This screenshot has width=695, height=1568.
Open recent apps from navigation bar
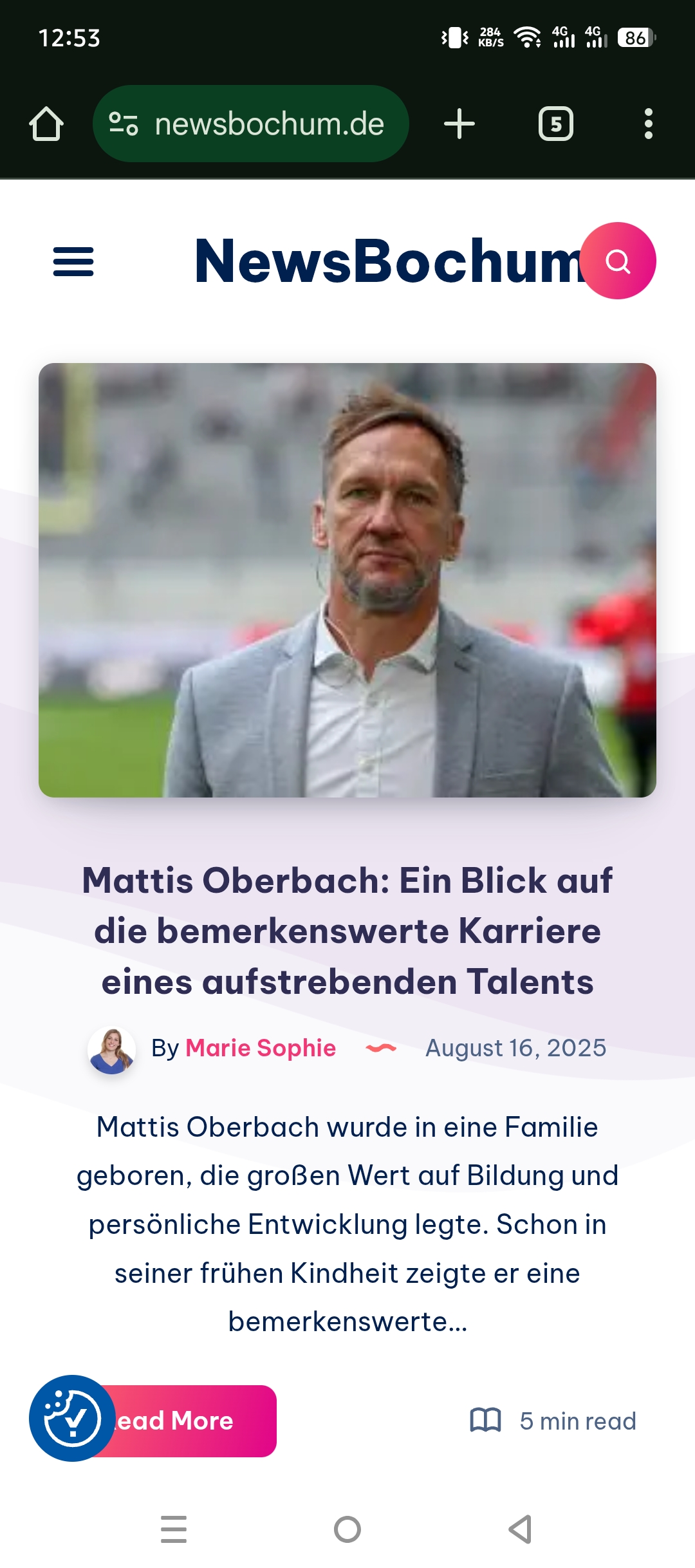[x=174, y=1529]
